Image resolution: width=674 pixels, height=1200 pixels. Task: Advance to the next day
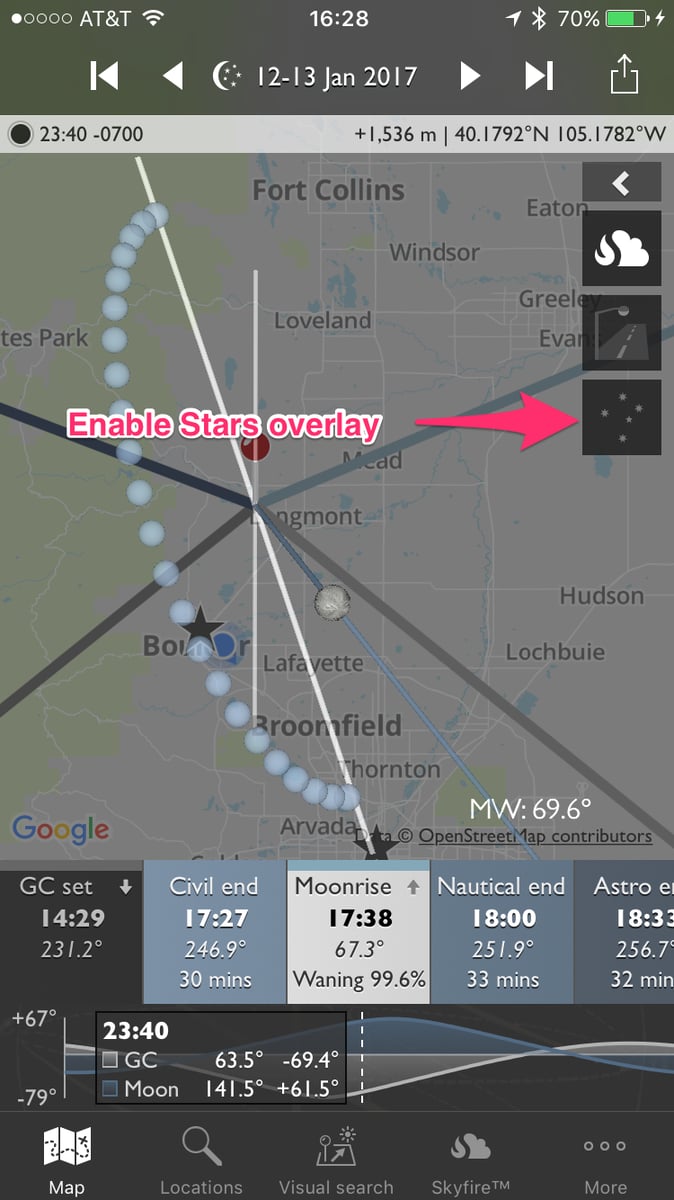tap(469, 76)
